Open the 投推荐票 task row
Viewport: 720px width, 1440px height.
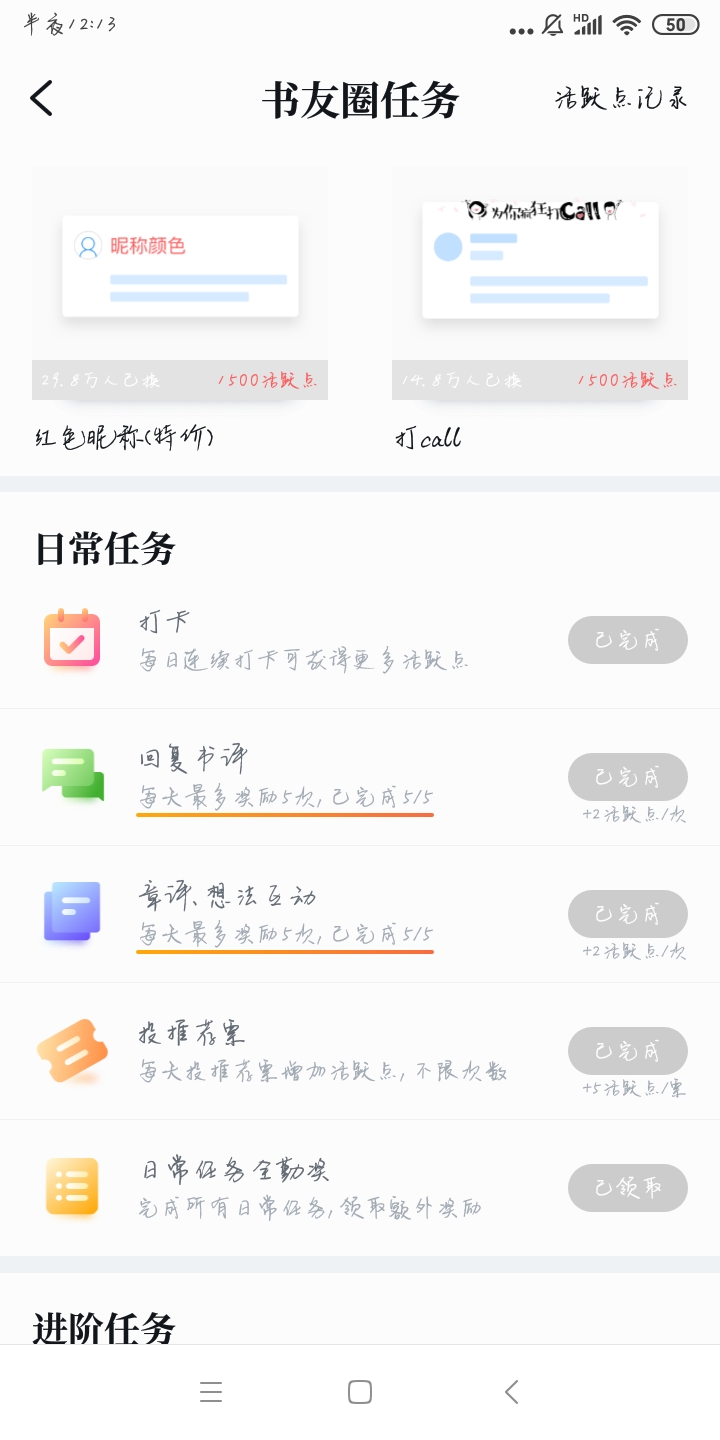coord(360,1051)
